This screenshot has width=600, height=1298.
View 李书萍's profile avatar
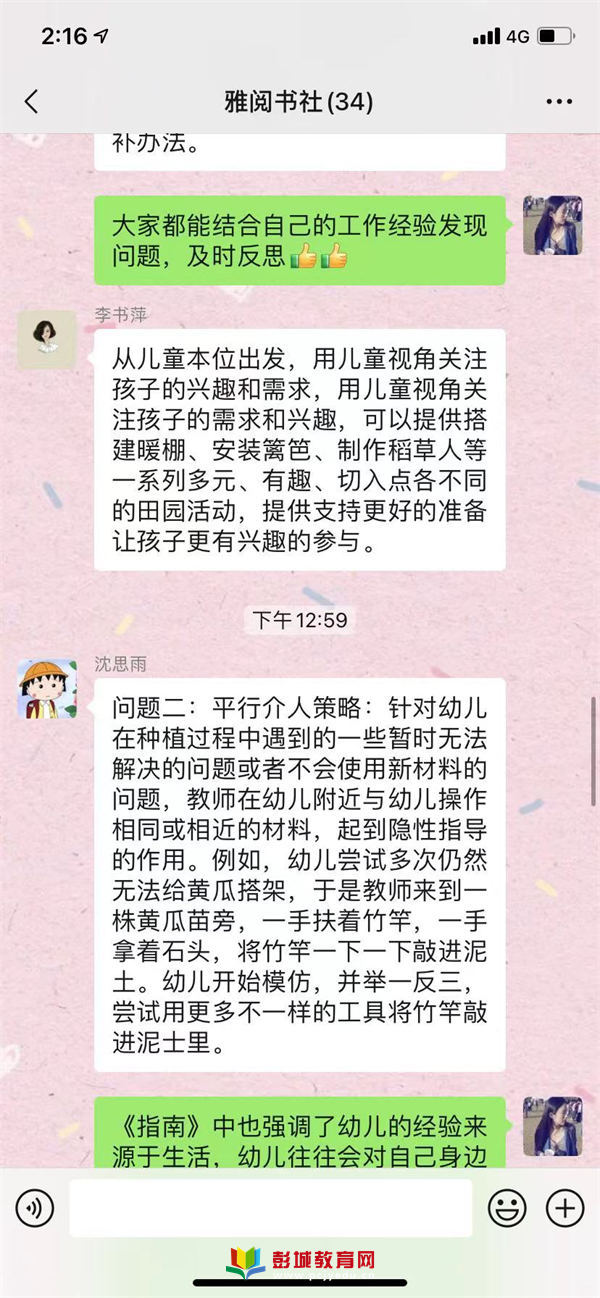[x=46, y=339]
